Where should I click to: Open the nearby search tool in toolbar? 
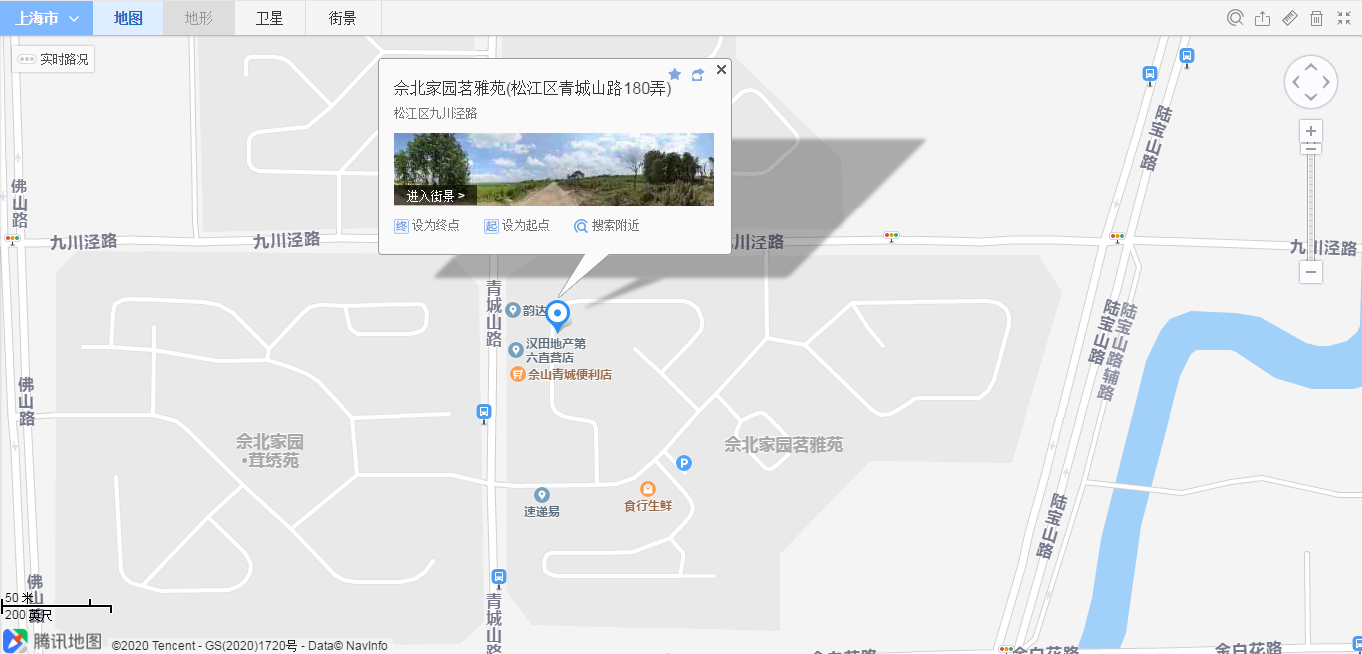click(x=1235, y=18)
